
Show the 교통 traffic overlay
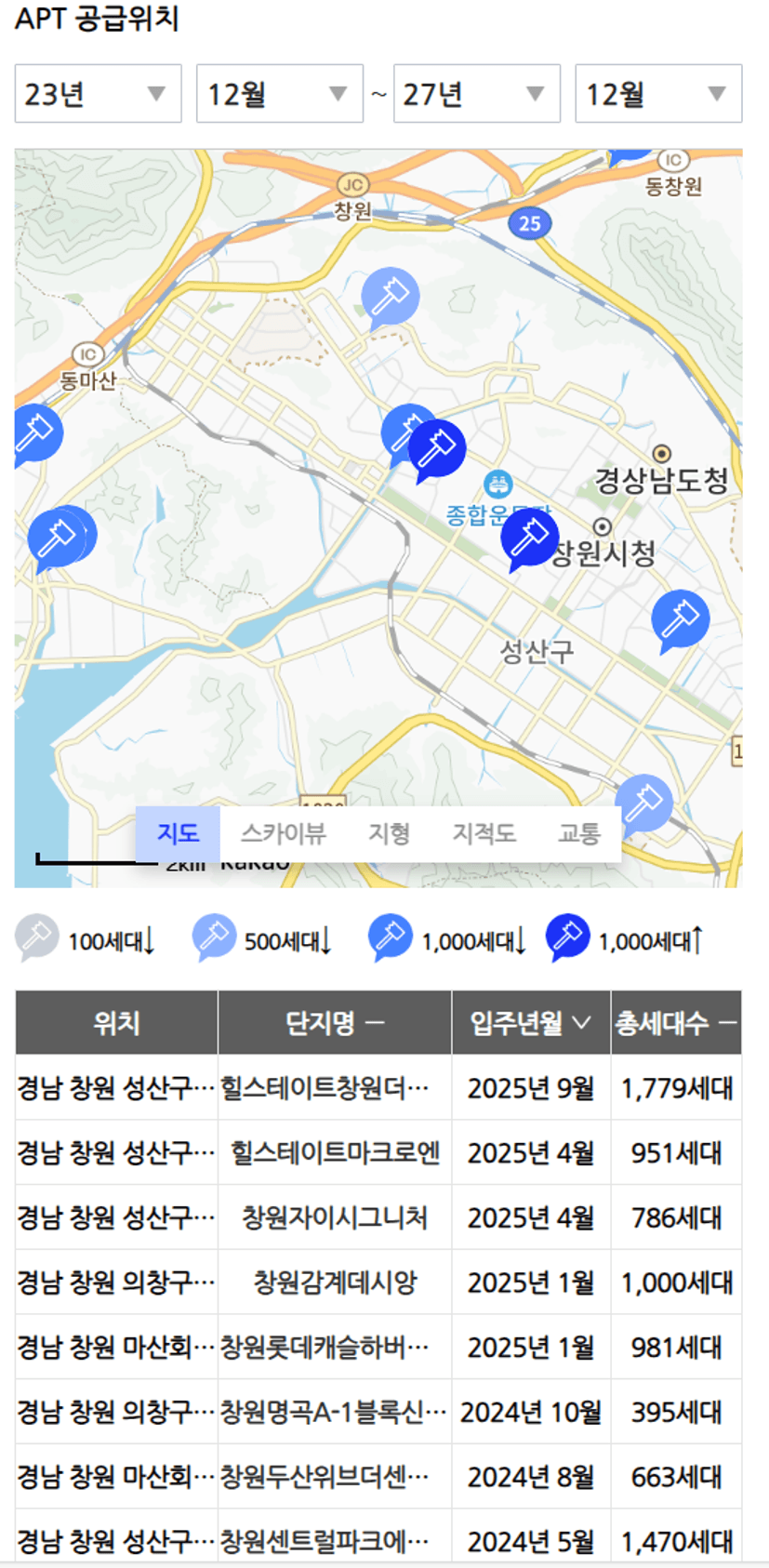tap(578, 833)
